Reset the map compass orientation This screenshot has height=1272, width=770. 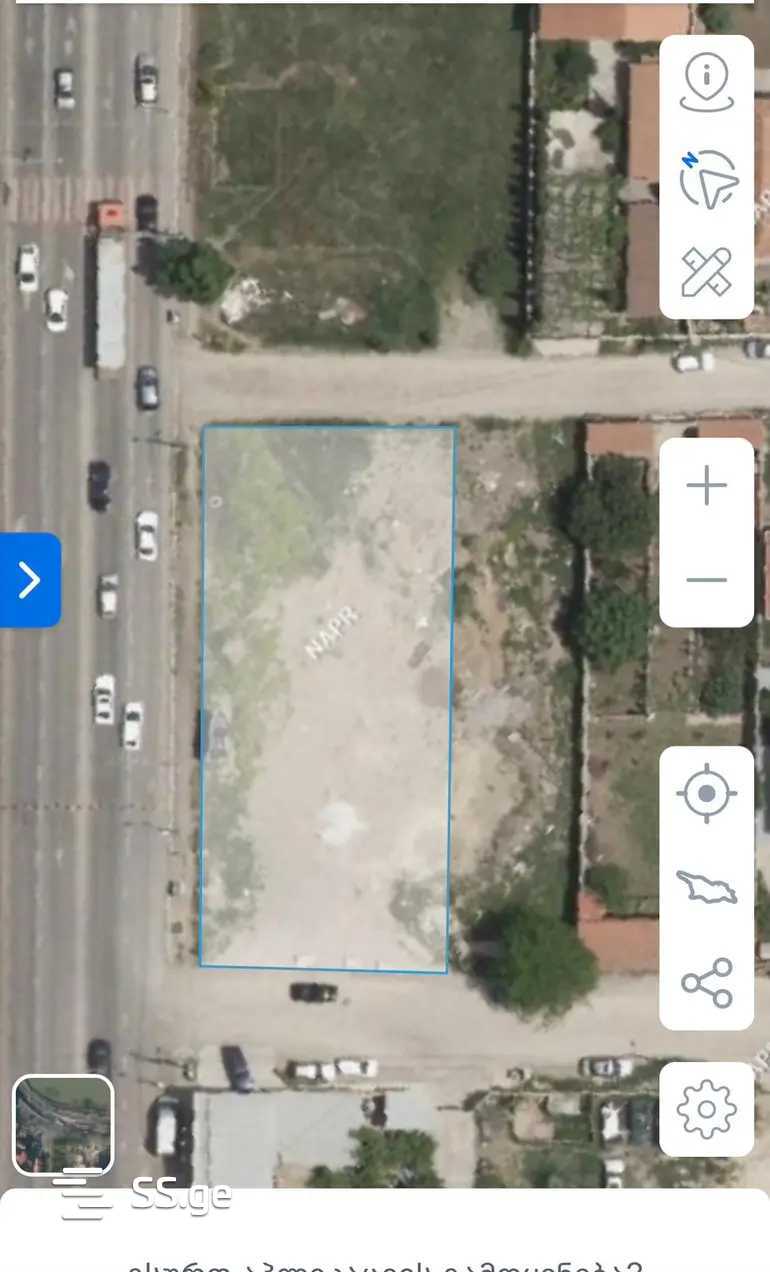707,179
